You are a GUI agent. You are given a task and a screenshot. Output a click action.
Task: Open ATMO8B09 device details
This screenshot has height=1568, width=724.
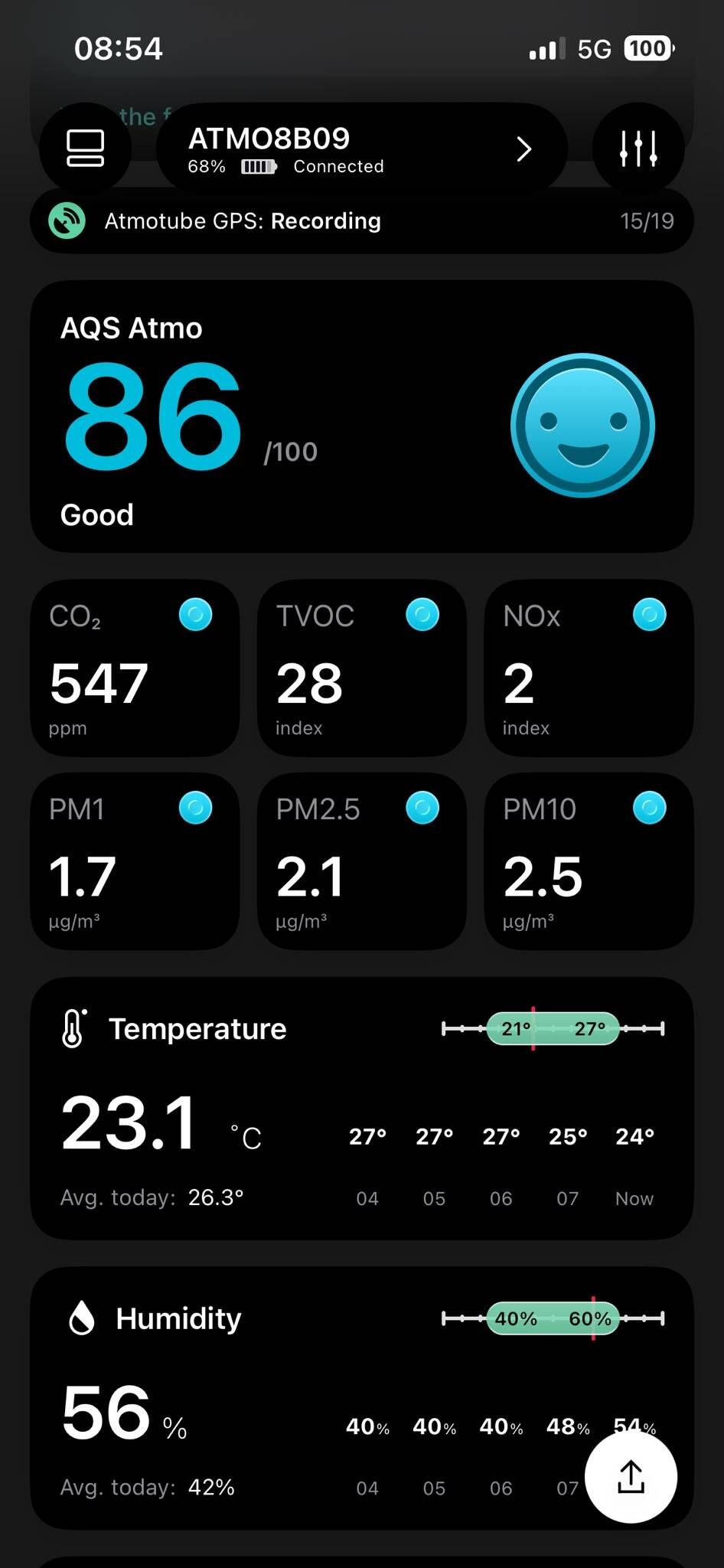coord(362,149)
